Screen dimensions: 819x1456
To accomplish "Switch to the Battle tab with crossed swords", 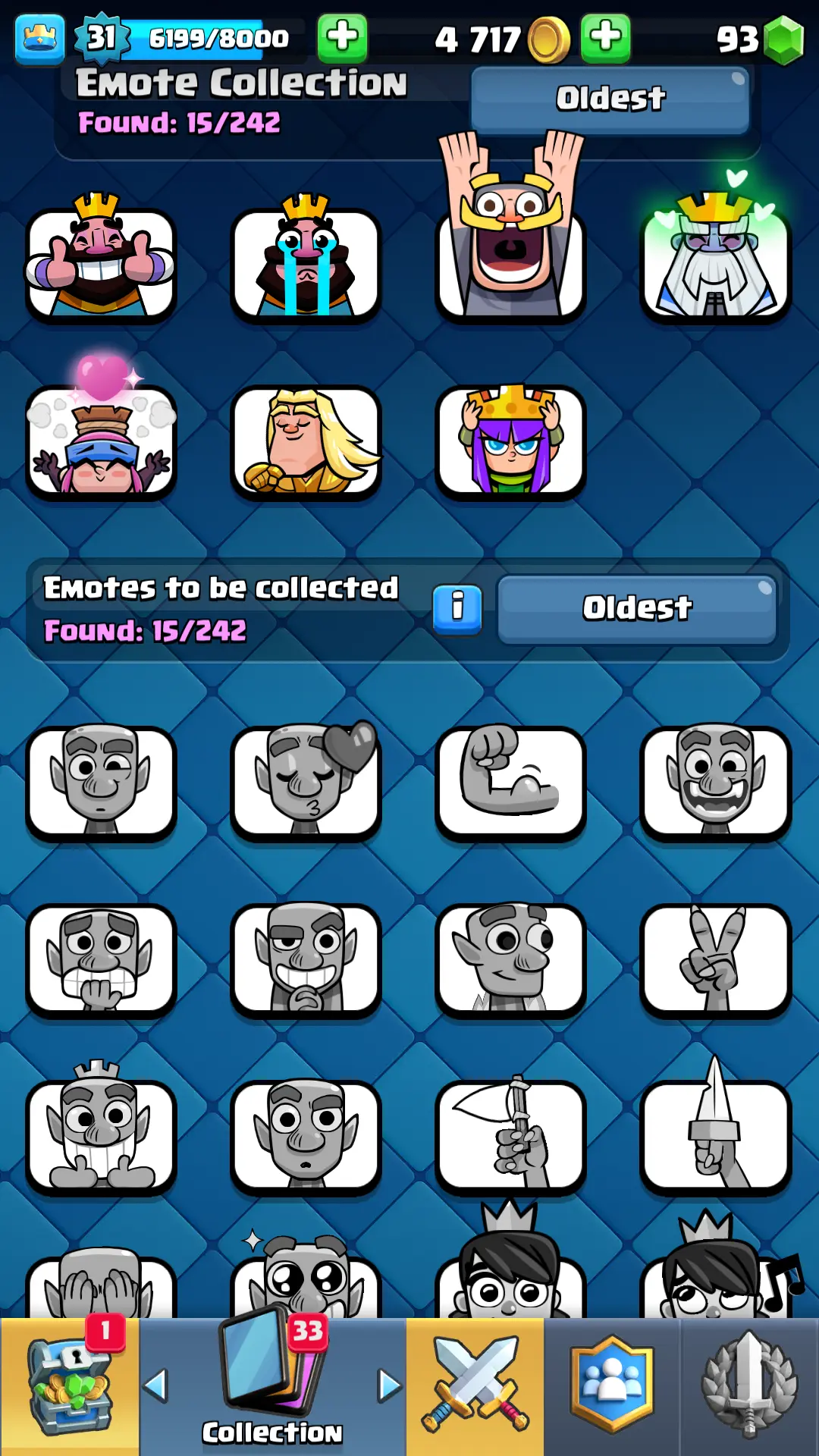I will click(x=475, y=1386).
